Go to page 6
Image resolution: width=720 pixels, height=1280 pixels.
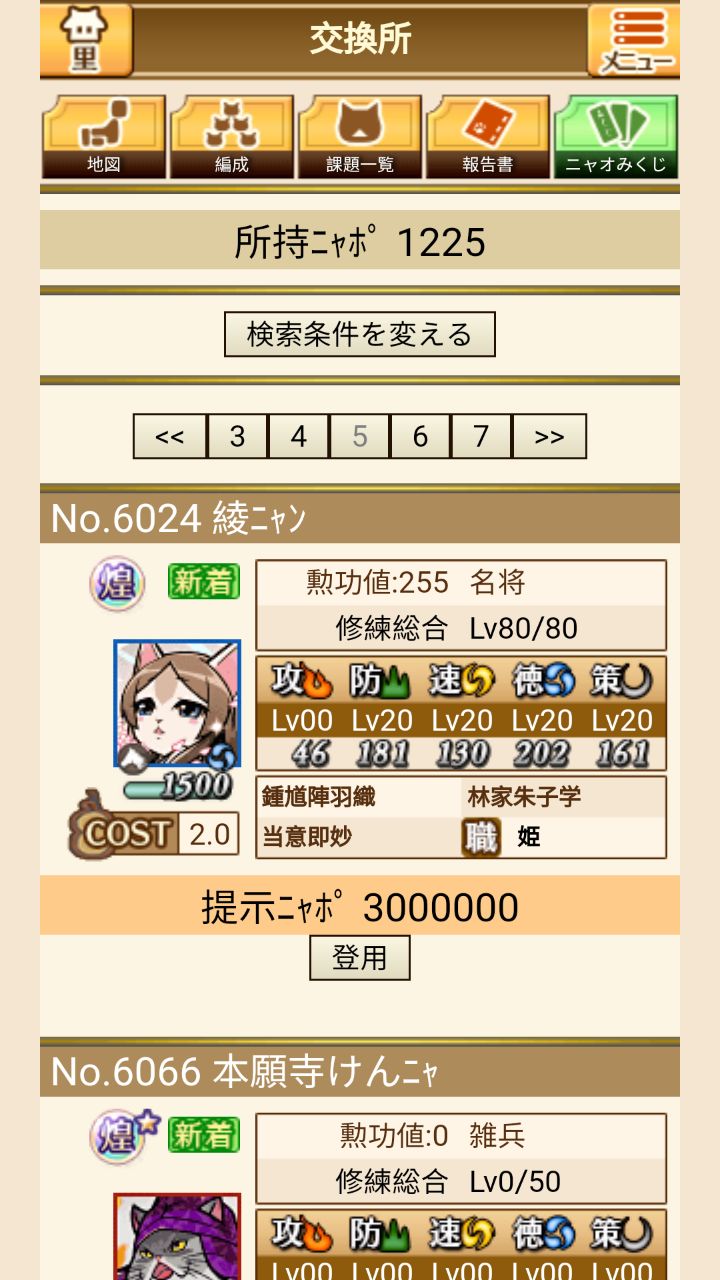tap(420, 436)
